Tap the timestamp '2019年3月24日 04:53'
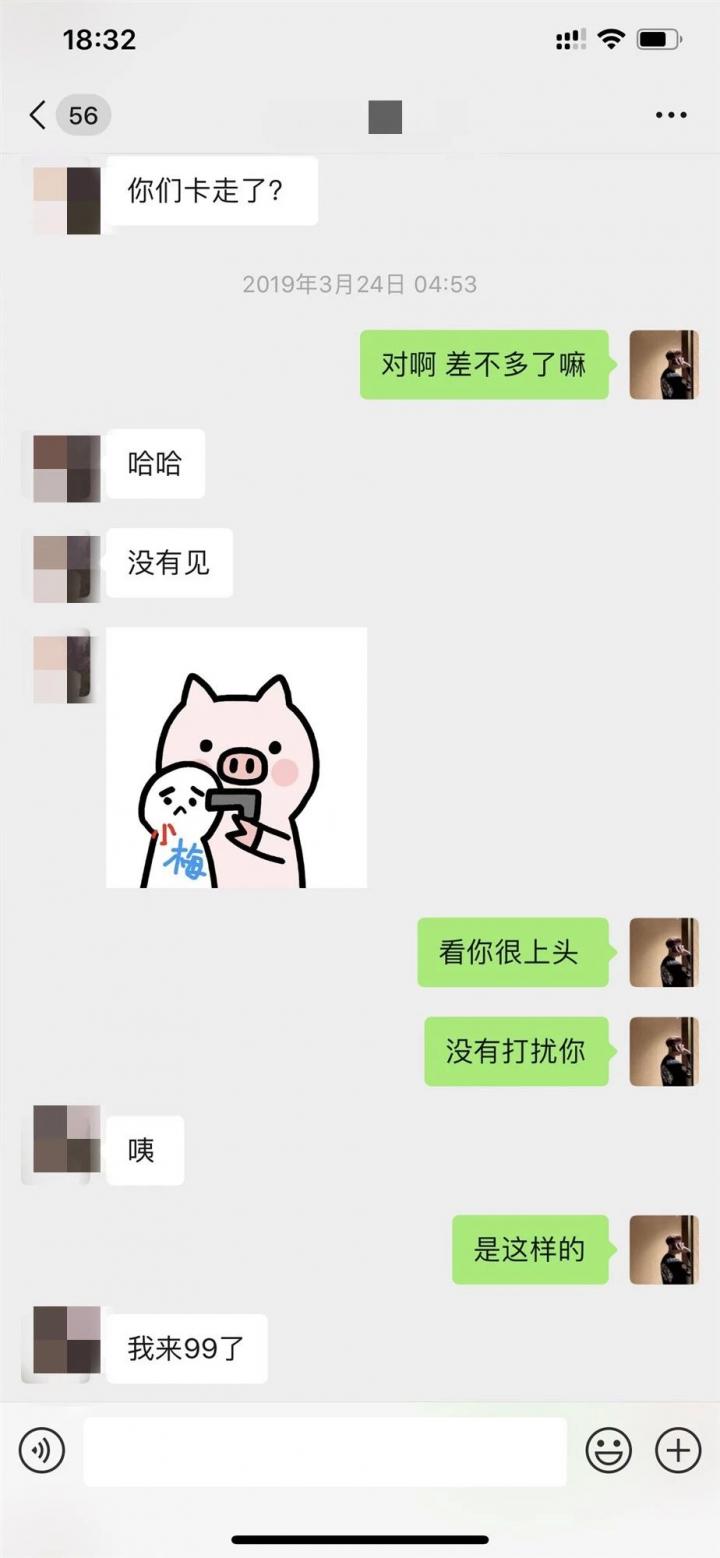The height and width of the screenshot is (1558, 720). coord(360,284)
